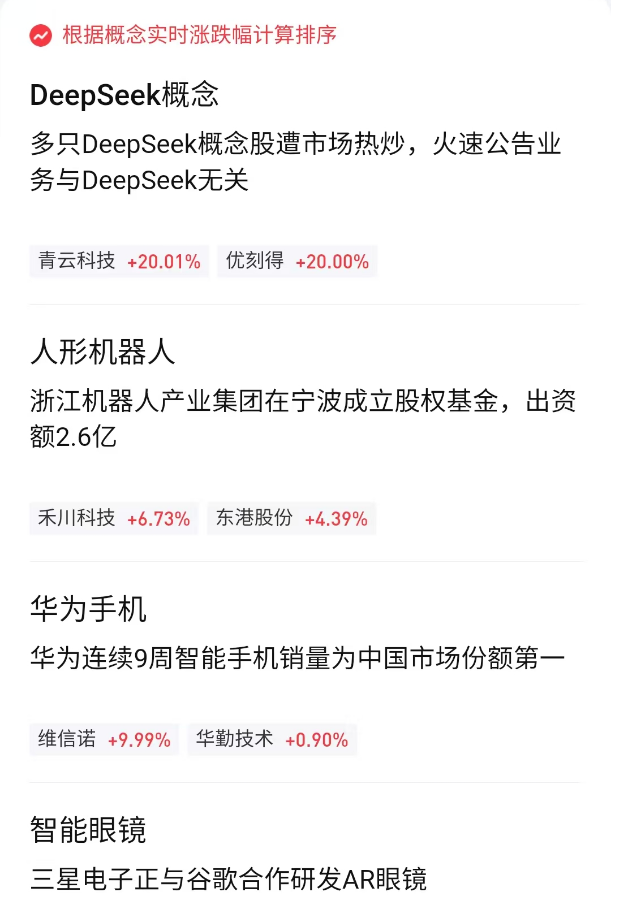Open the 华勤技术 +0.90% stock chip
The width and height of the screenshot is (620, 914).
click(x=272, y=739)
